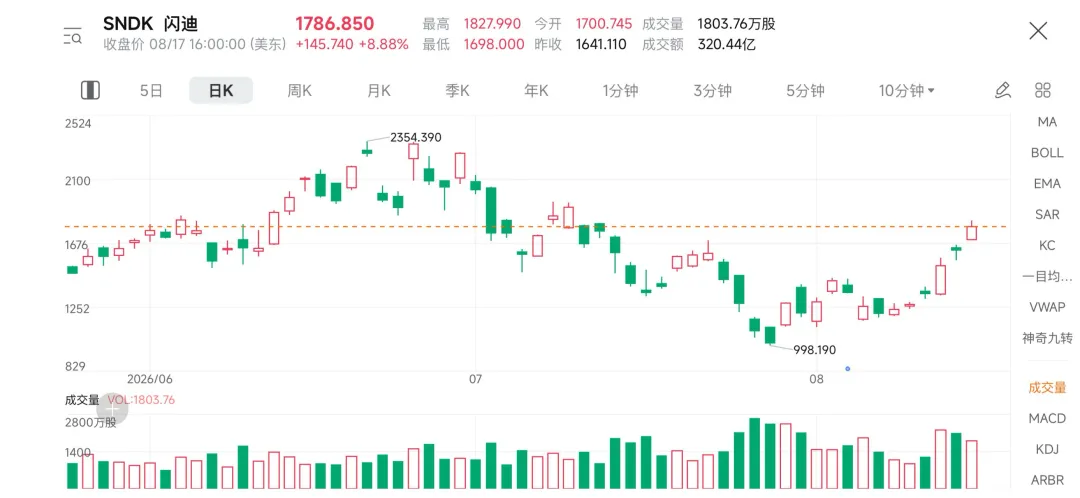The width and height of the screenshot is (1080, 498).
Task: Select the 5分钟 interval
Action: click(x=805, y=91)
